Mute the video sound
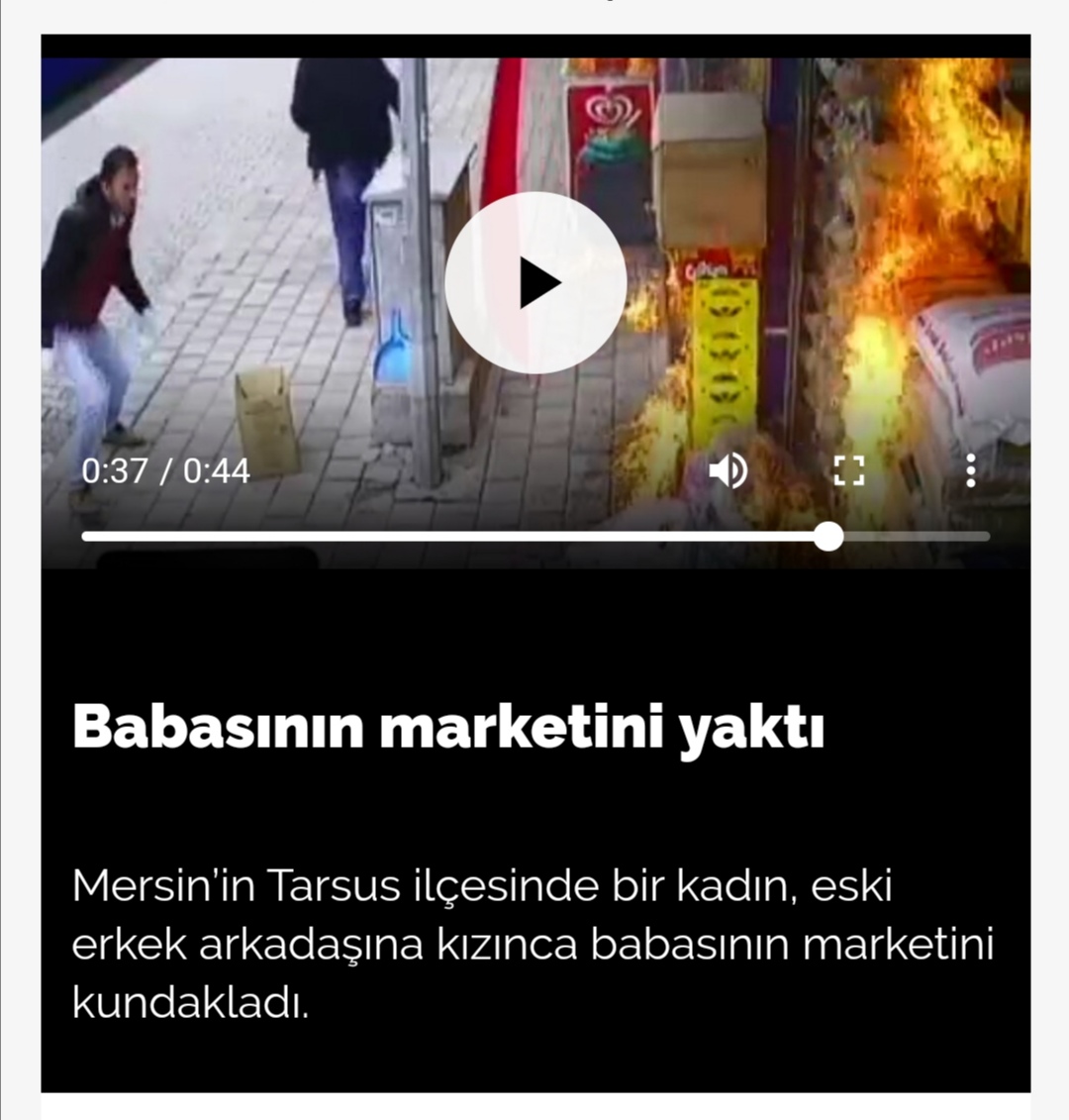1069x1120 pixels. pos(728,470)
